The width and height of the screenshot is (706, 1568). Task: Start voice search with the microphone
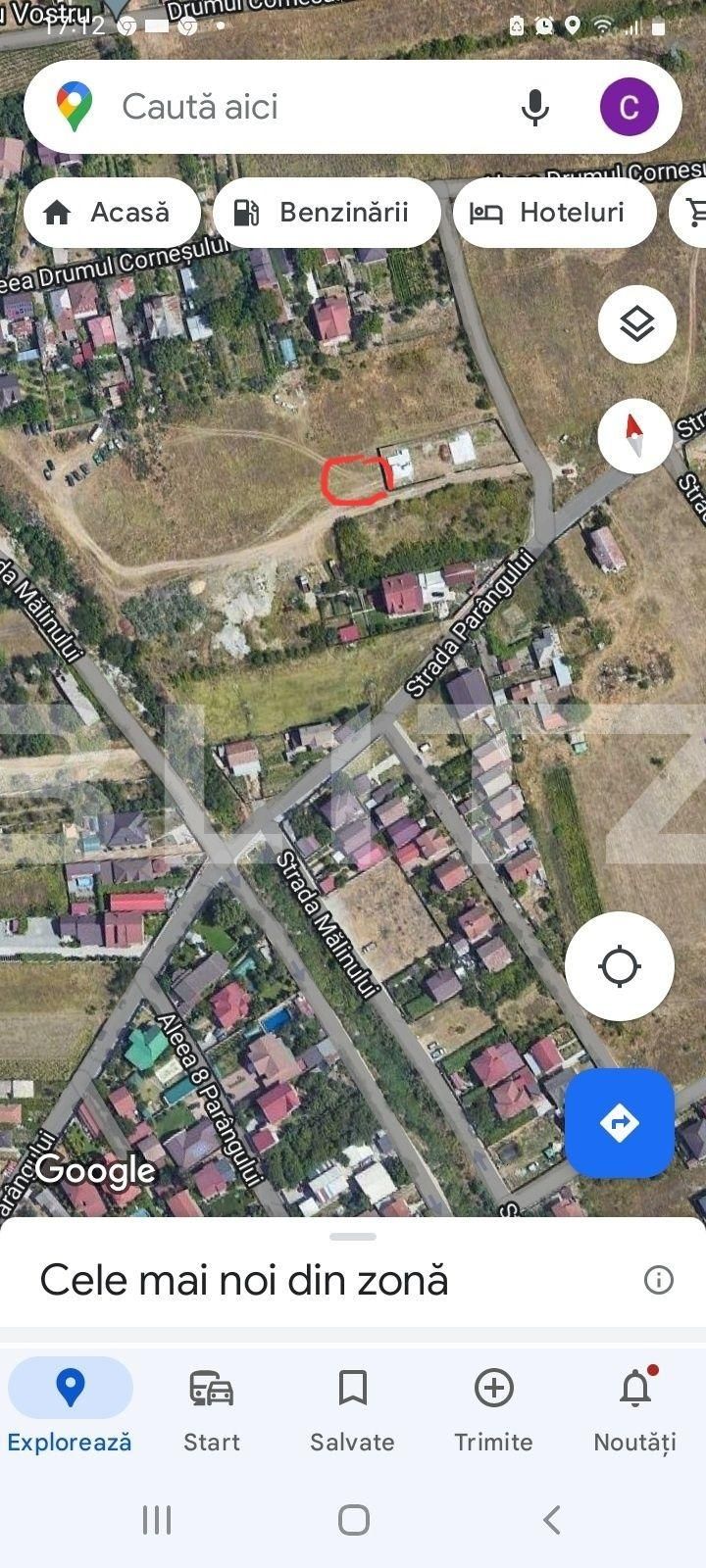coord(535,107)
